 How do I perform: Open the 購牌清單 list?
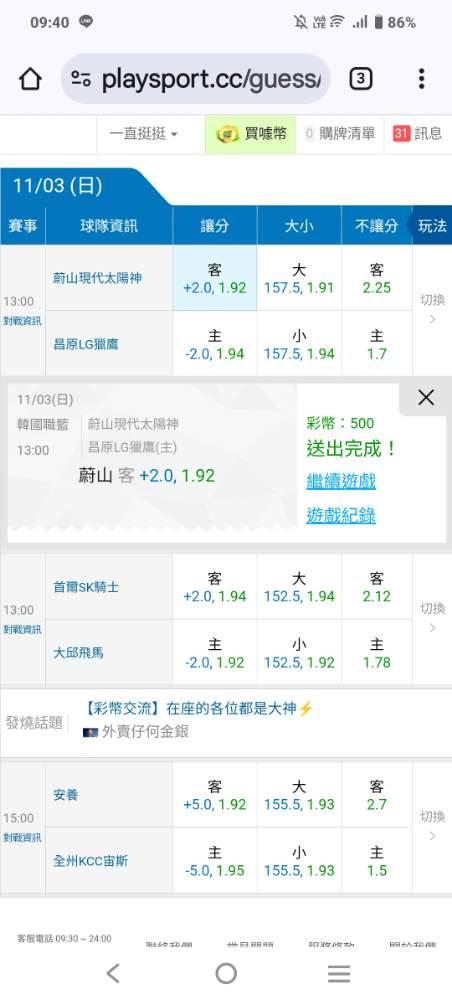coord(340,134)
